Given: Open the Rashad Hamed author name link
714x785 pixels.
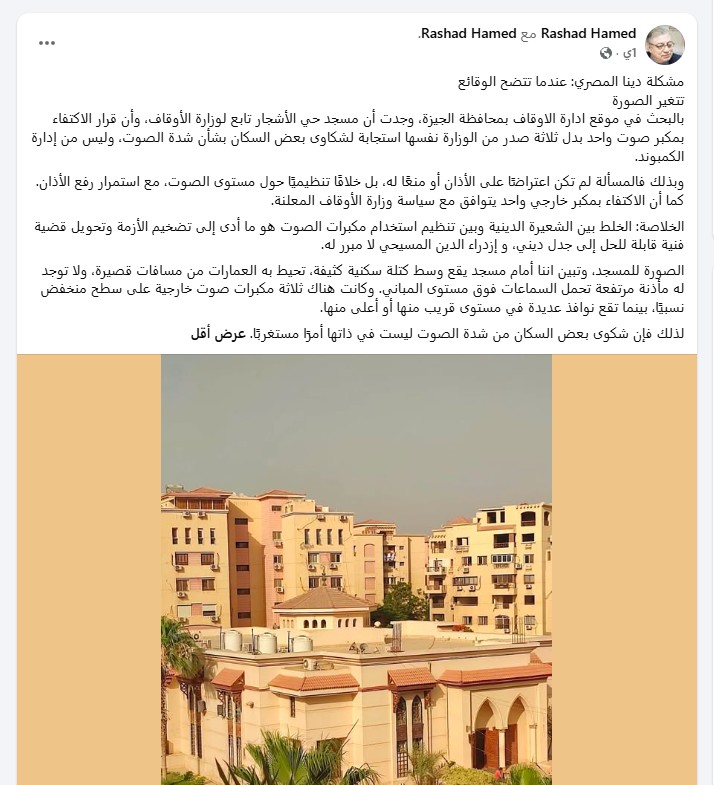Looking at the screenshot, I should pyautogui.click(x=588, y=34).
